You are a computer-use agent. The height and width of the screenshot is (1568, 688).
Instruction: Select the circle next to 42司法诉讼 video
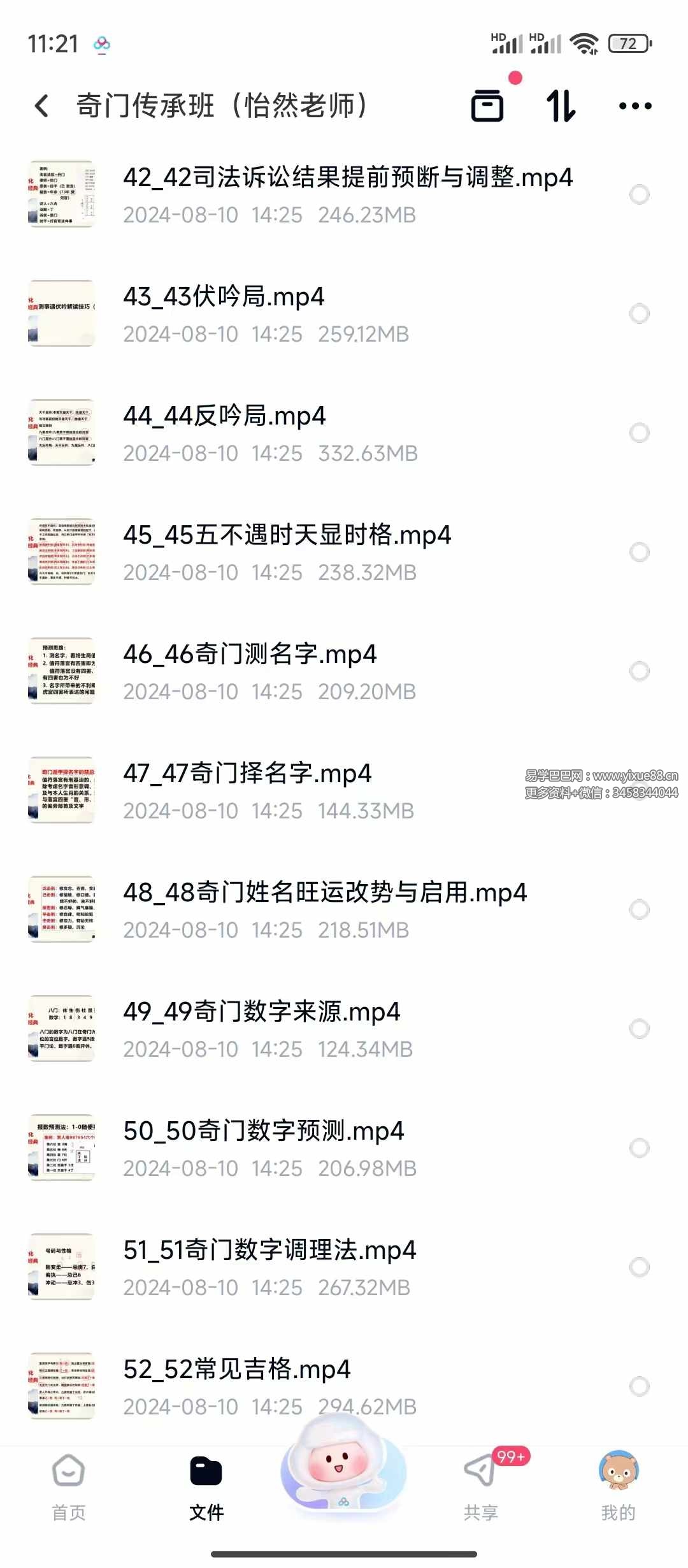tap(639, 194)
